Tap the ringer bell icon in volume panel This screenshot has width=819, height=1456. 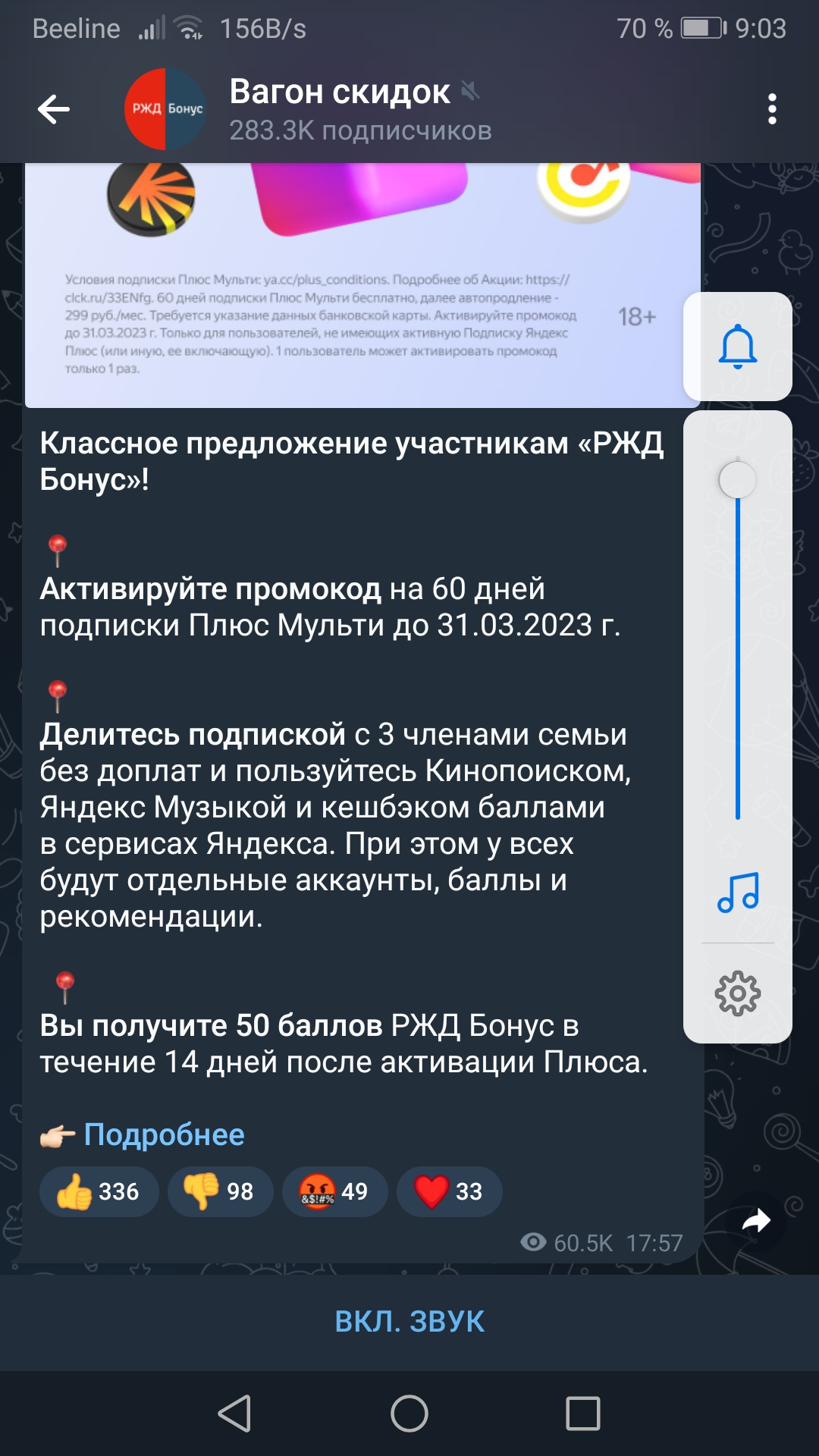738,347
